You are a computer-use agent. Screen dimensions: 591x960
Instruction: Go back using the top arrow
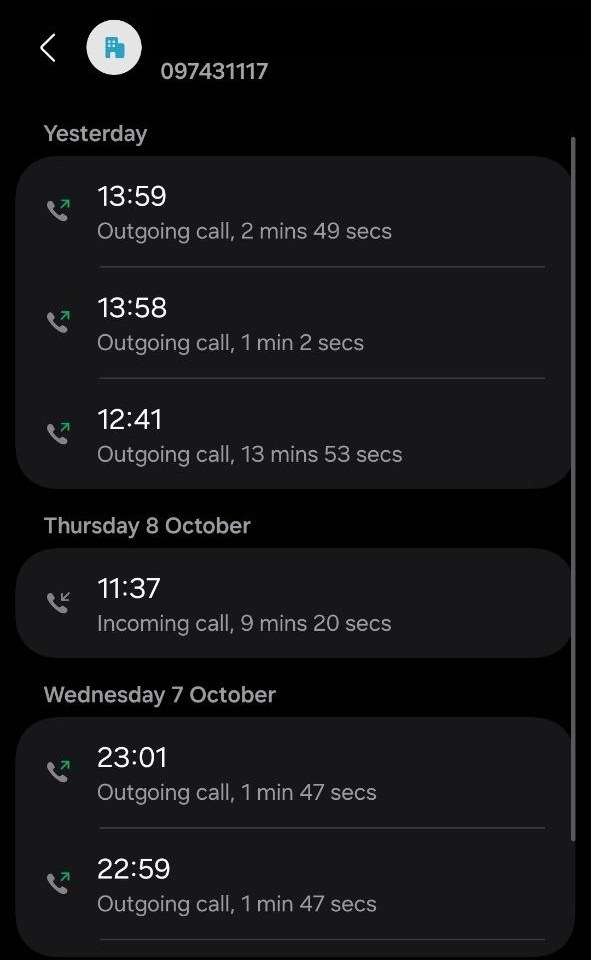48,48
